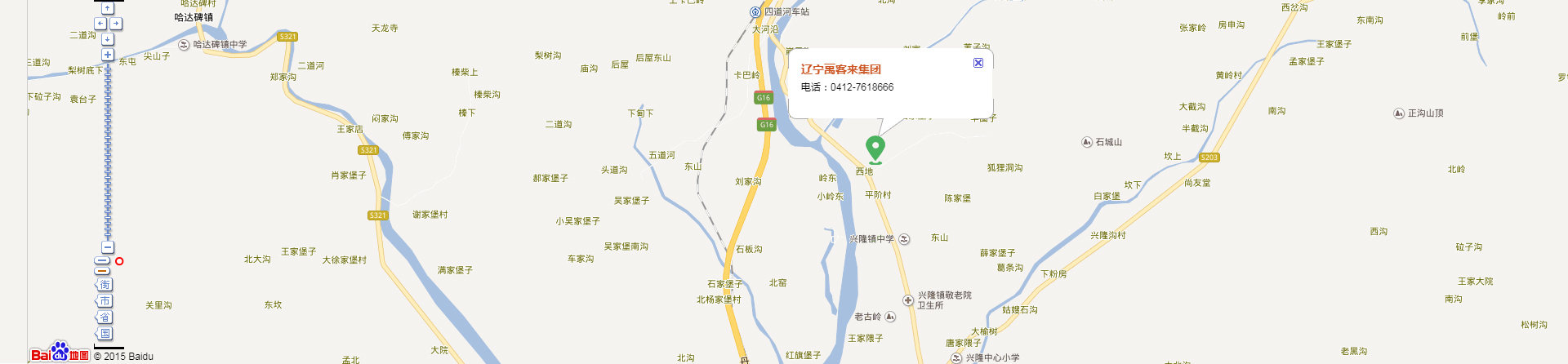Zoom out with the minus button
1568x364 pixels.
coord(107,247)
